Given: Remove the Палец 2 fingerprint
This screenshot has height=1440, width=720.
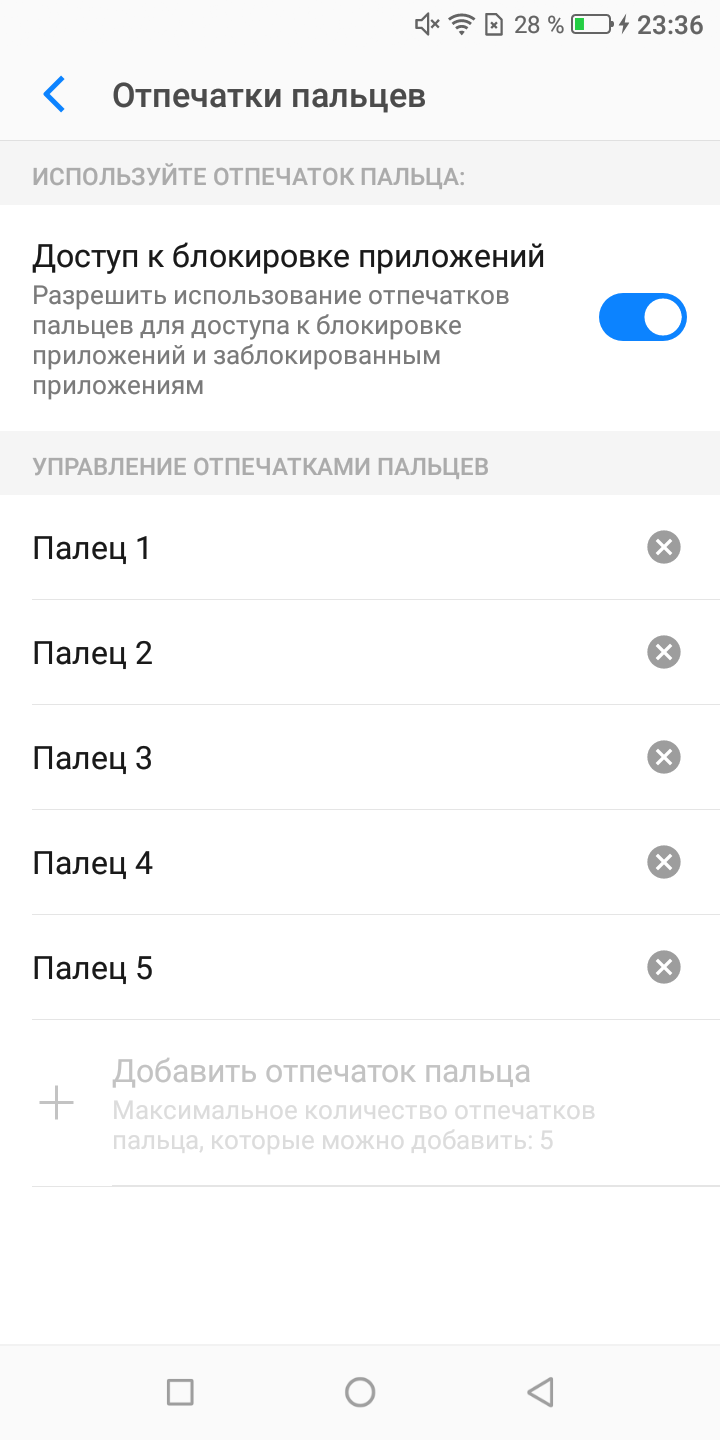Looking at the screenshot, I should click(x=663, y=652).
